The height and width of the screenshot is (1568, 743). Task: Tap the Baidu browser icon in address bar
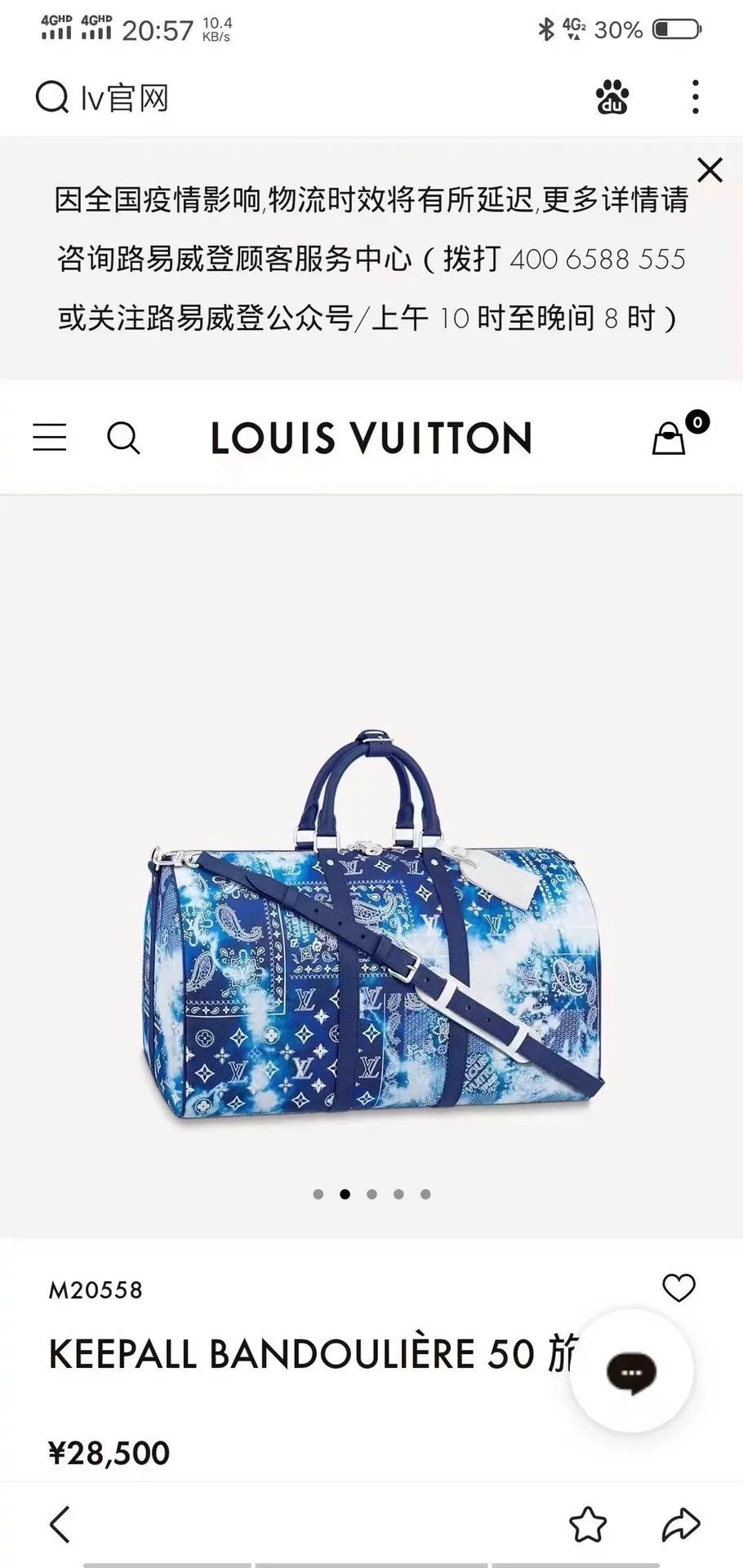(612, 97)
